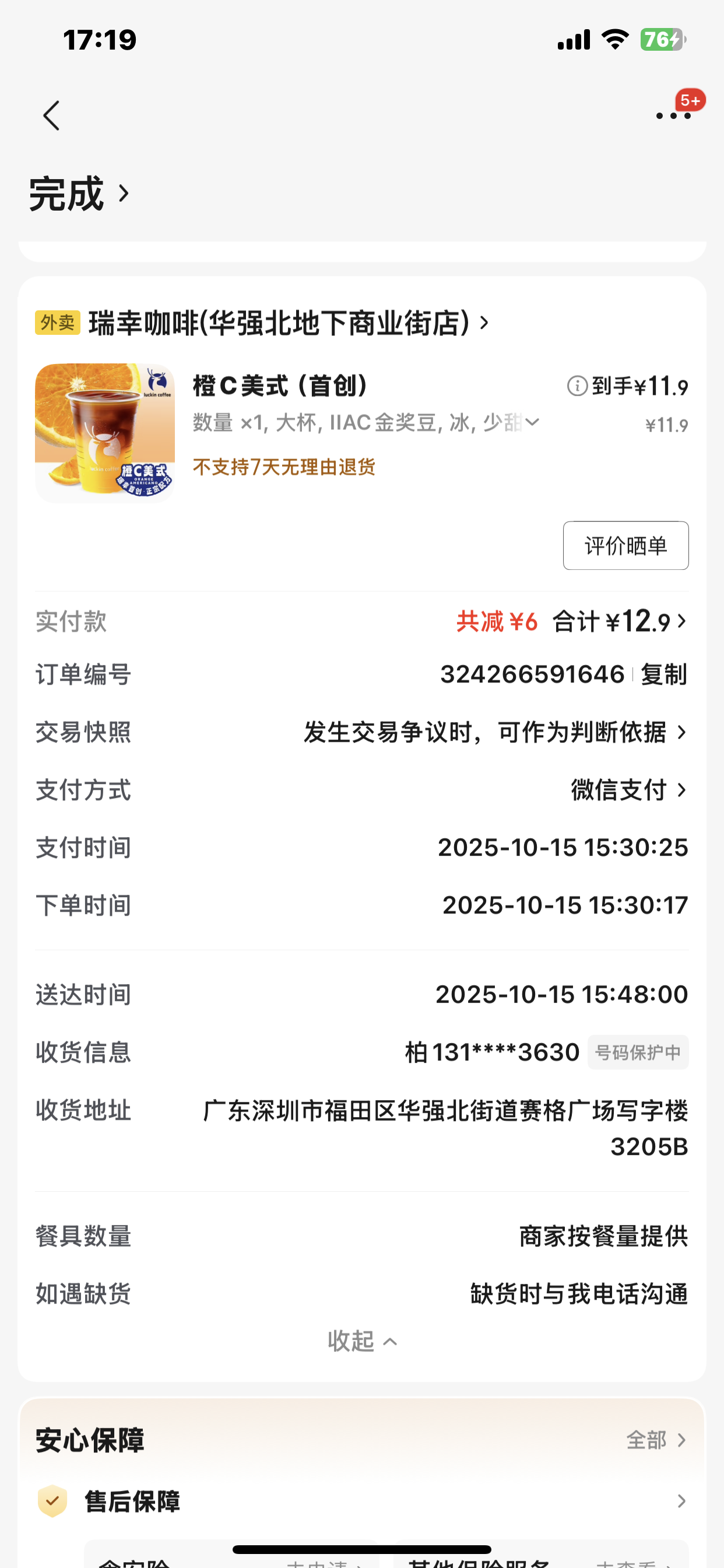
Task: Open the 完成 order status details
Action: [x=79, y=194]
